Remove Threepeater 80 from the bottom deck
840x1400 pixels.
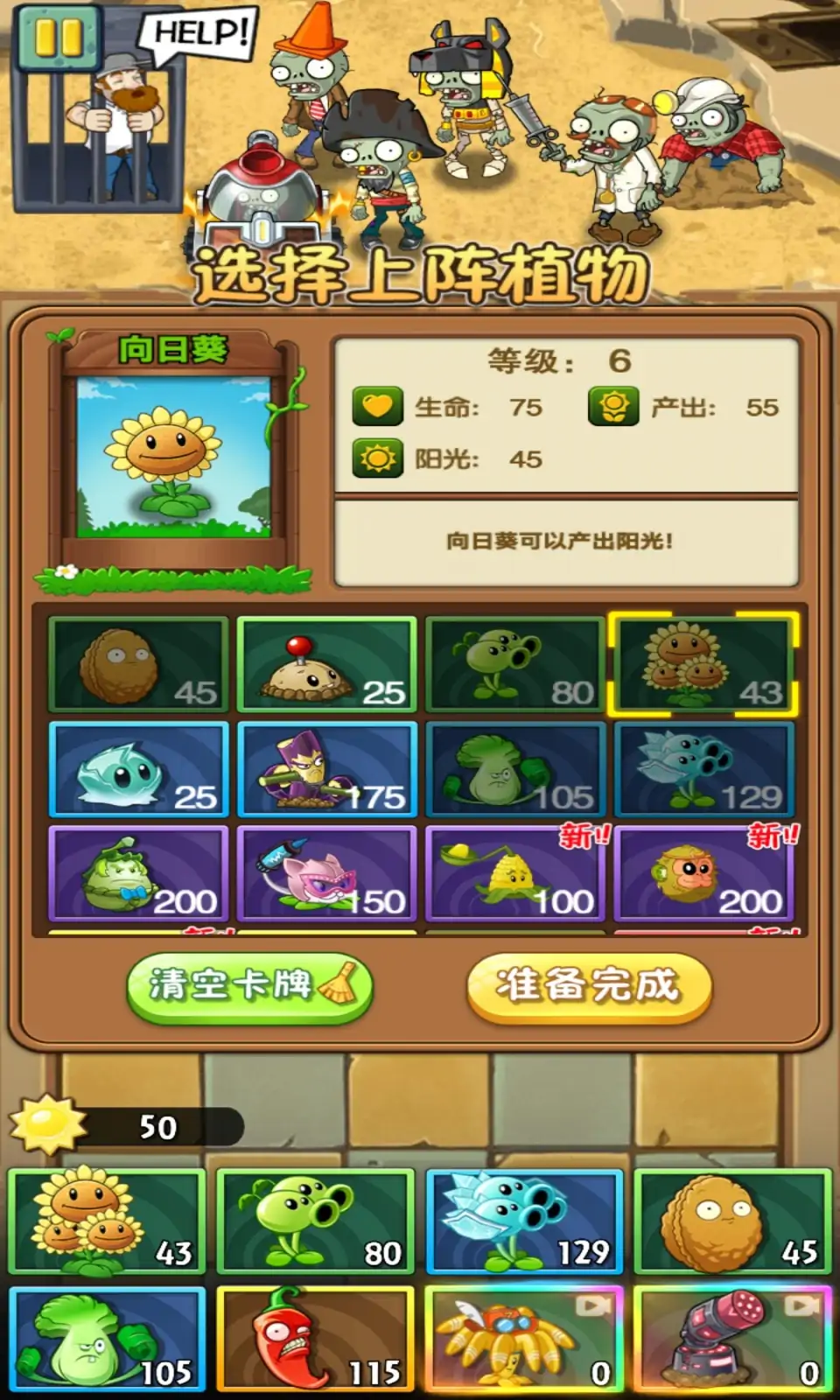pos(315,1221)
